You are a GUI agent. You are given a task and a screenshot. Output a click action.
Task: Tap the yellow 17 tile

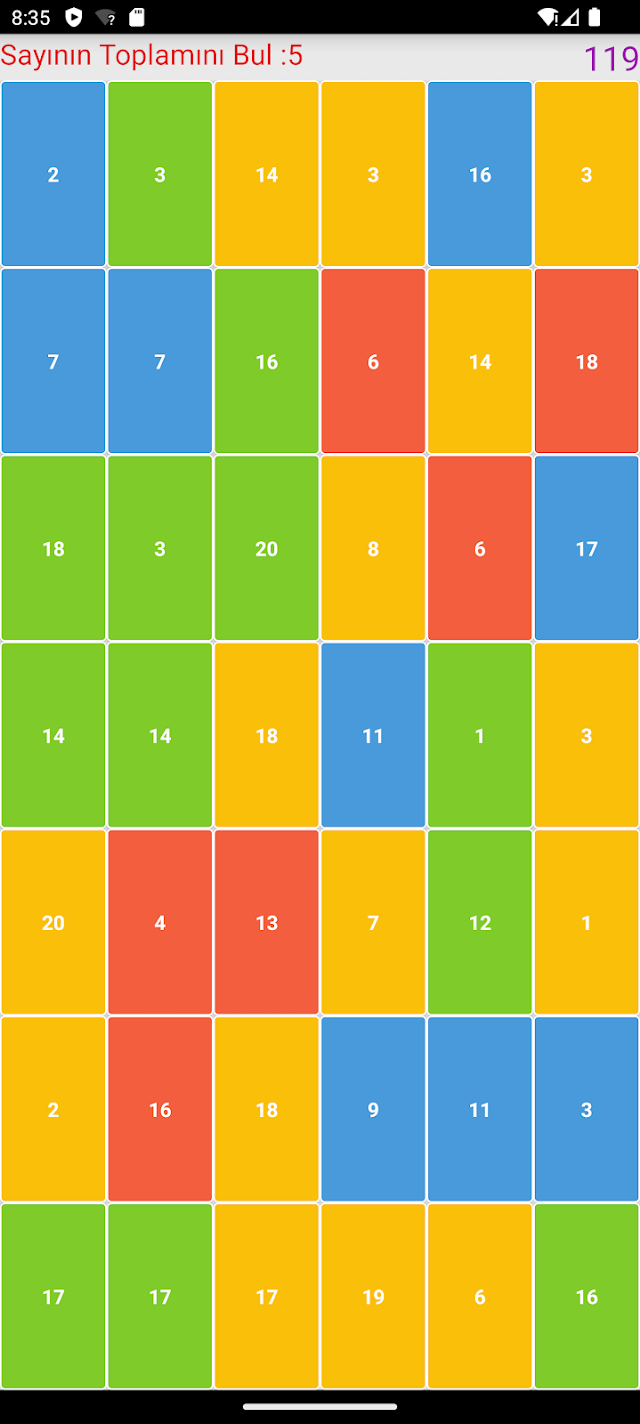point(267,1296)
